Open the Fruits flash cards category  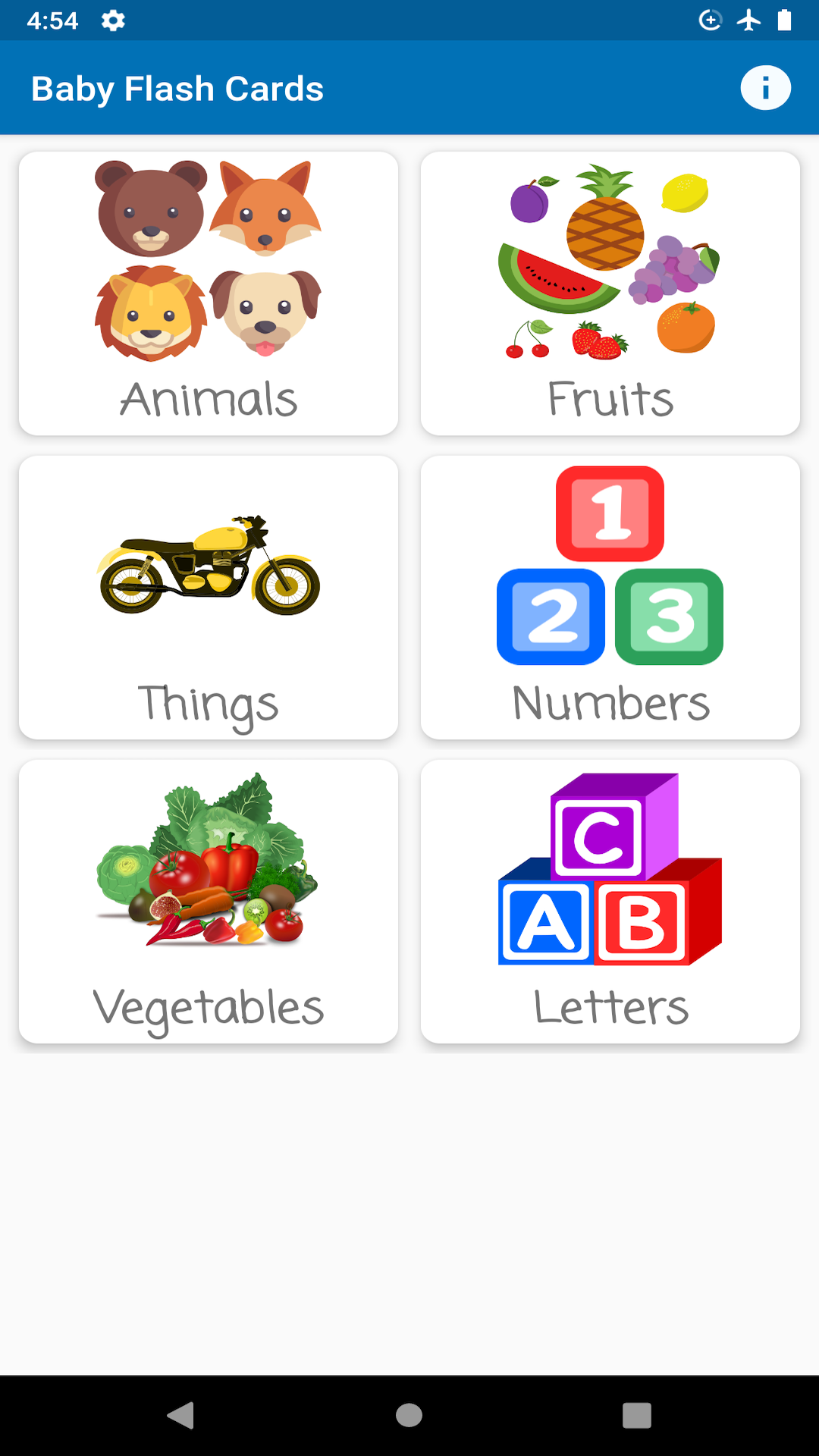click(x=610, y=293)
